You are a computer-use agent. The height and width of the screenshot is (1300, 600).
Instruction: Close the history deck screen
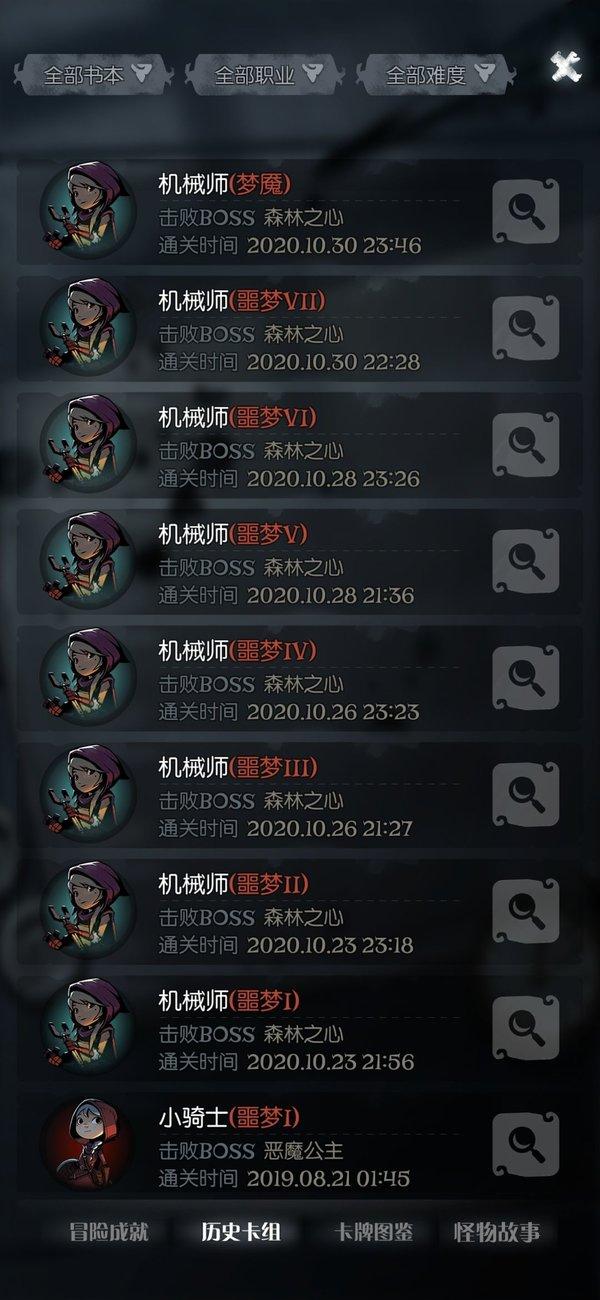(565, 67)
